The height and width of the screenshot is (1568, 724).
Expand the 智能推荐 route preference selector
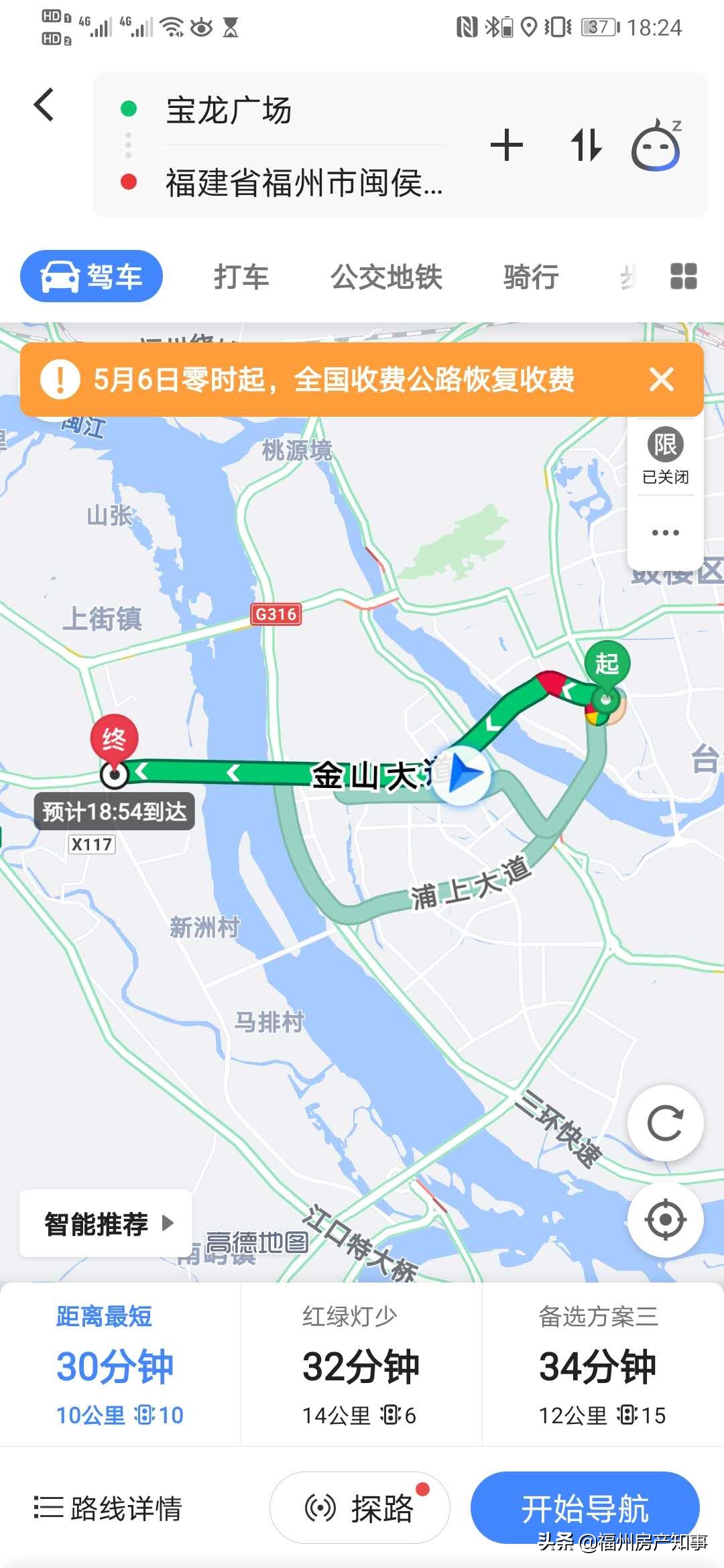(x=104, y=1222)
